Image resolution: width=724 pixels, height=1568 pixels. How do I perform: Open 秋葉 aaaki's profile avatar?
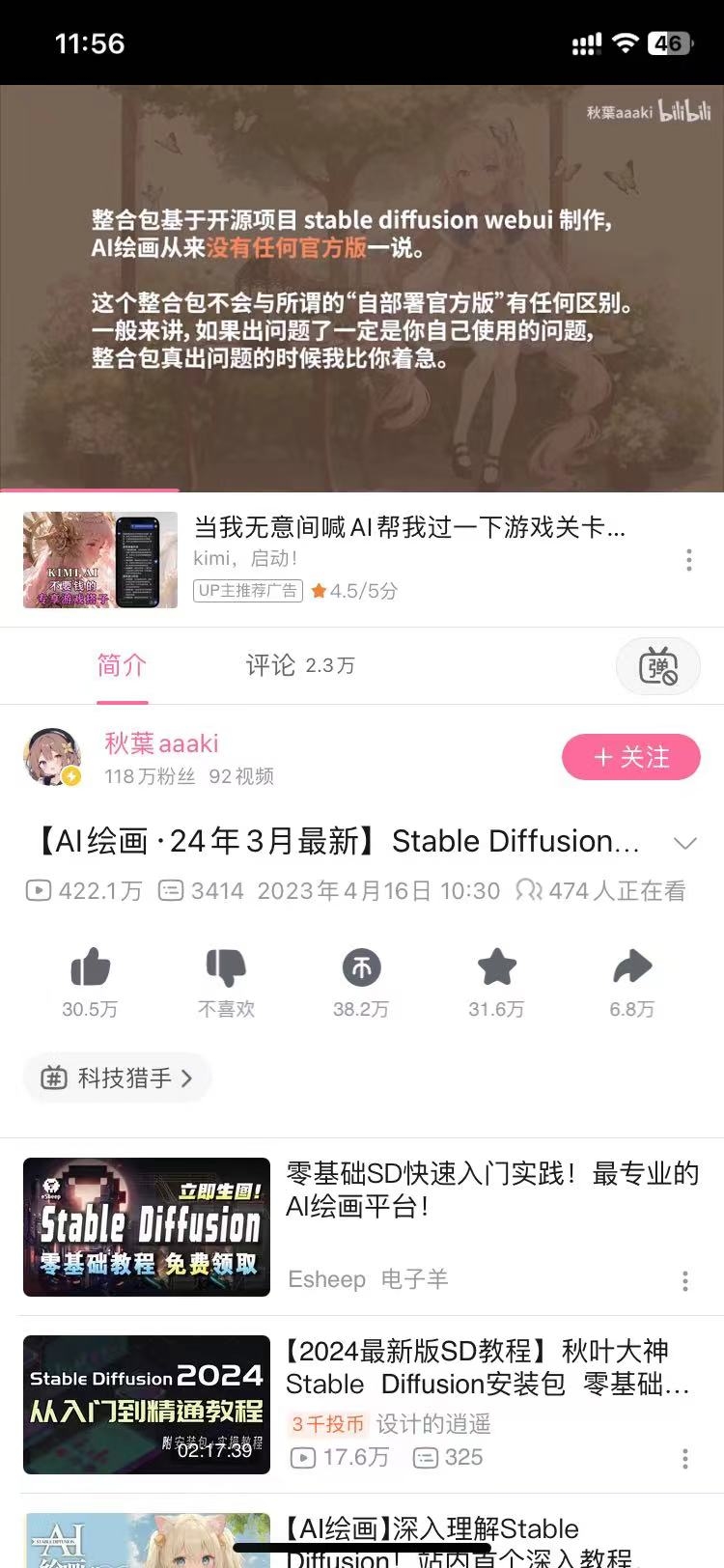[52, 757]
